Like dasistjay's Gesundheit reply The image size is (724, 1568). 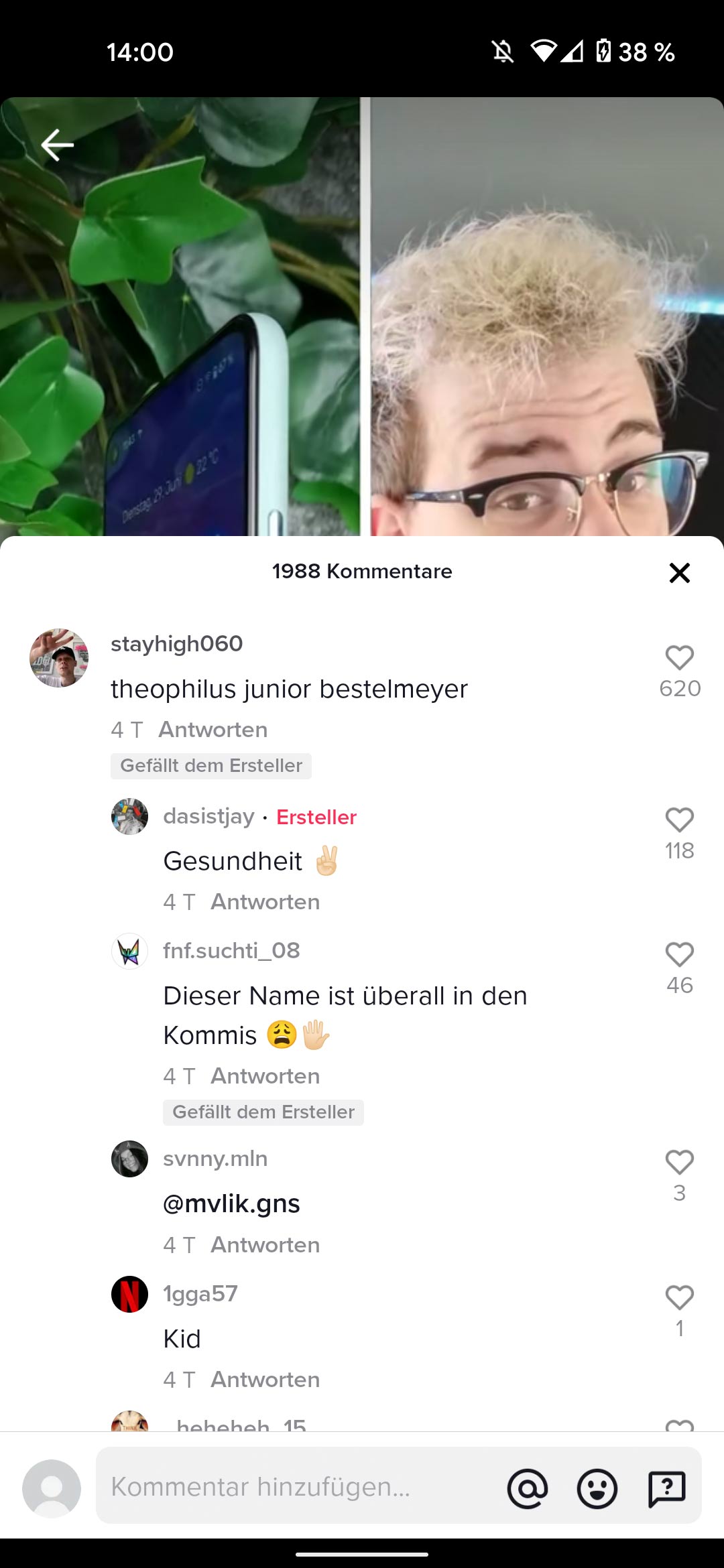coord(679,820)
